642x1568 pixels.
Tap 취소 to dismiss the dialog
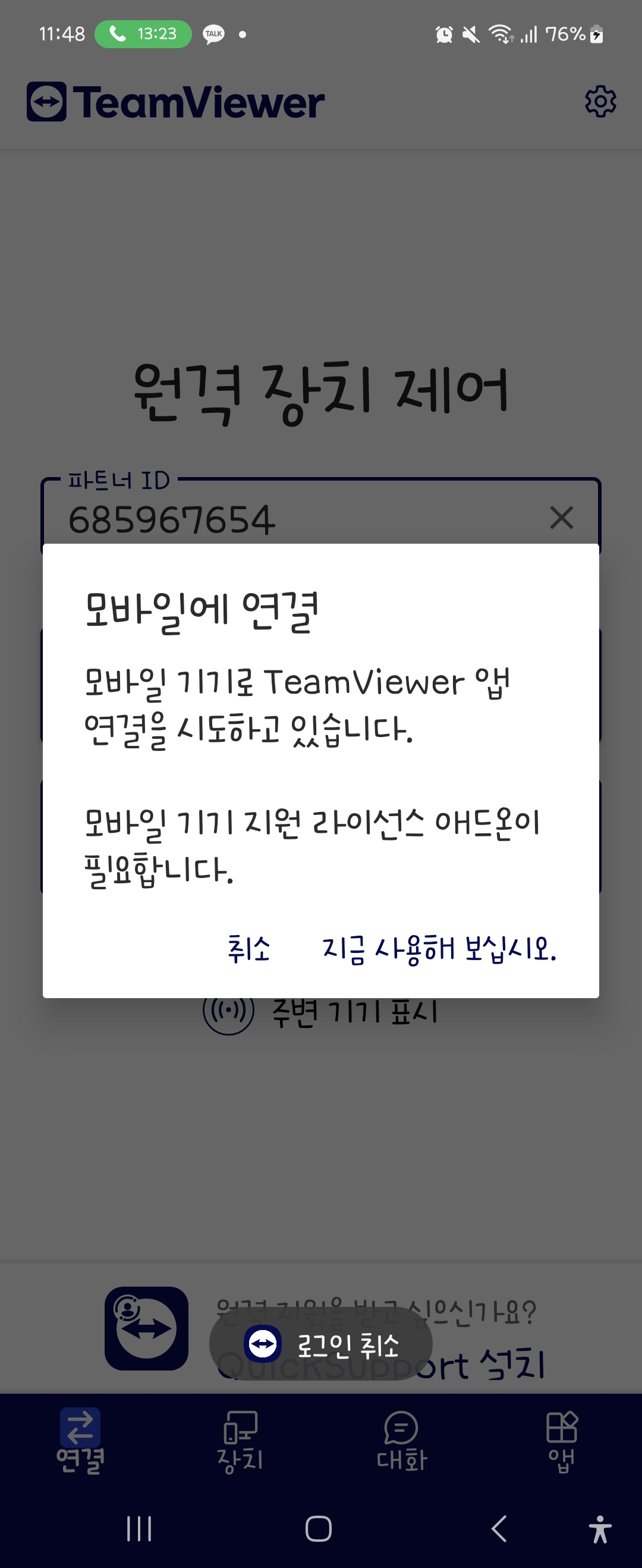249,948
